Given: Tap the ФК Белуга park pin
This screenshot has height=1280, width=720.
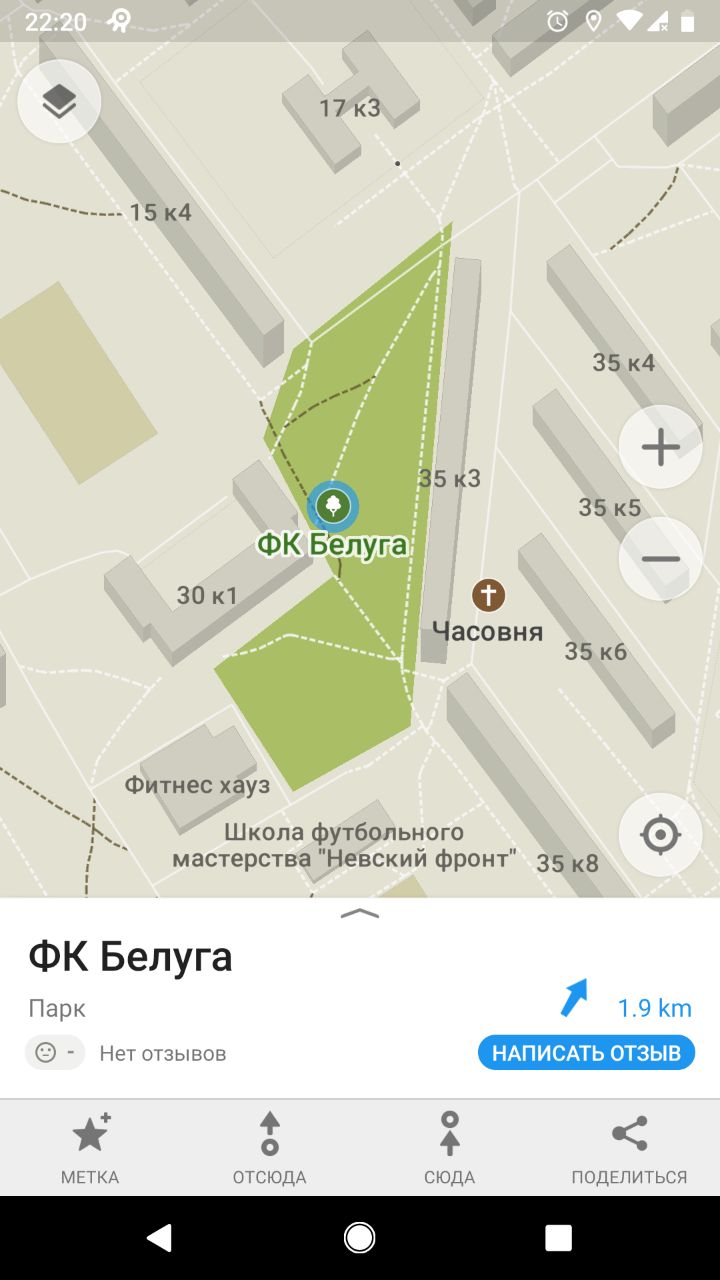Looking at the screenshot, I should [333, 506].
